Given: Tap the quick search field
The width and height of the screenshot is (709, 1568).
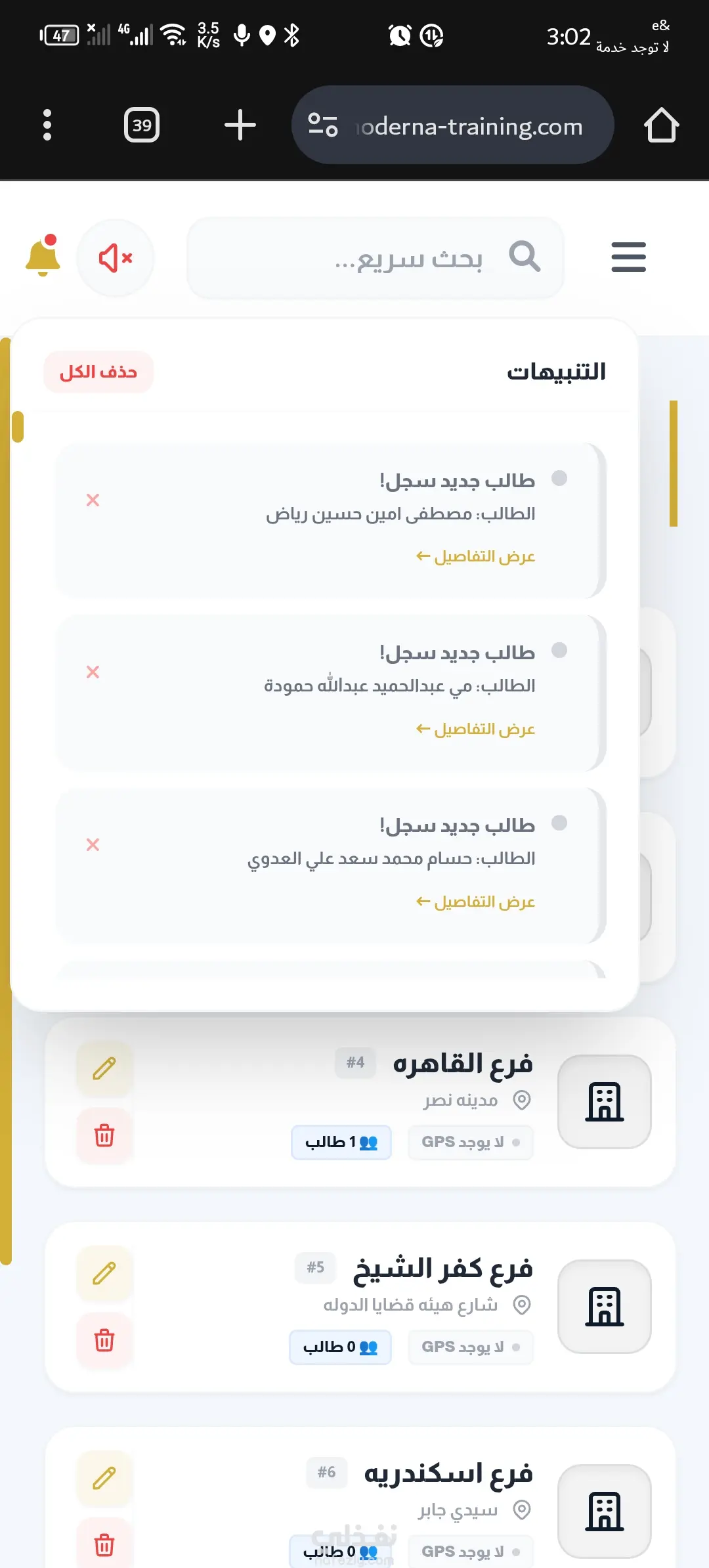Looking at the screenshot, I should tap(376, 258).
